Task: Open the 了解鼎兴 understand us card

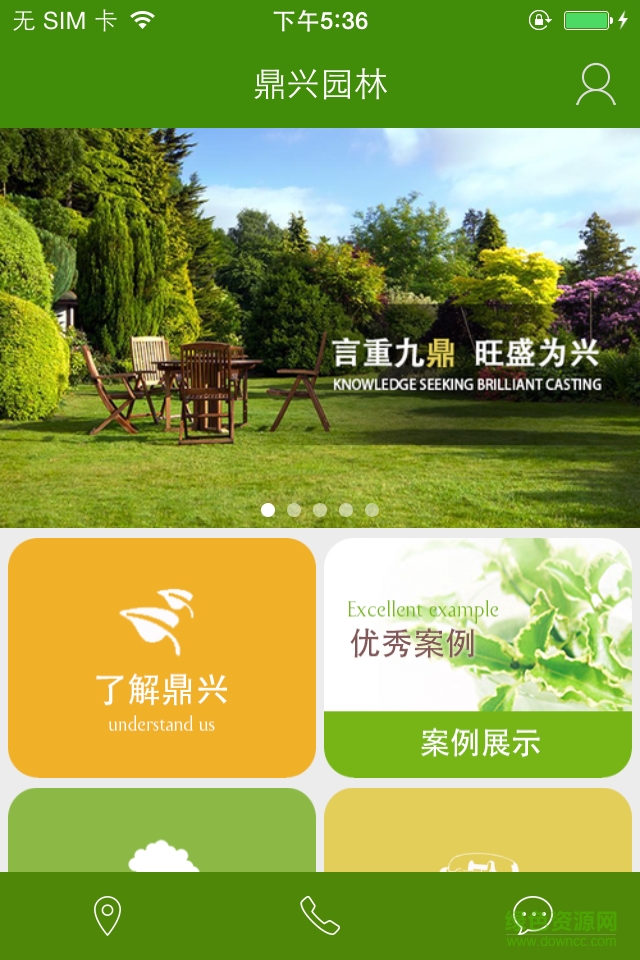Action: [162, 658]
